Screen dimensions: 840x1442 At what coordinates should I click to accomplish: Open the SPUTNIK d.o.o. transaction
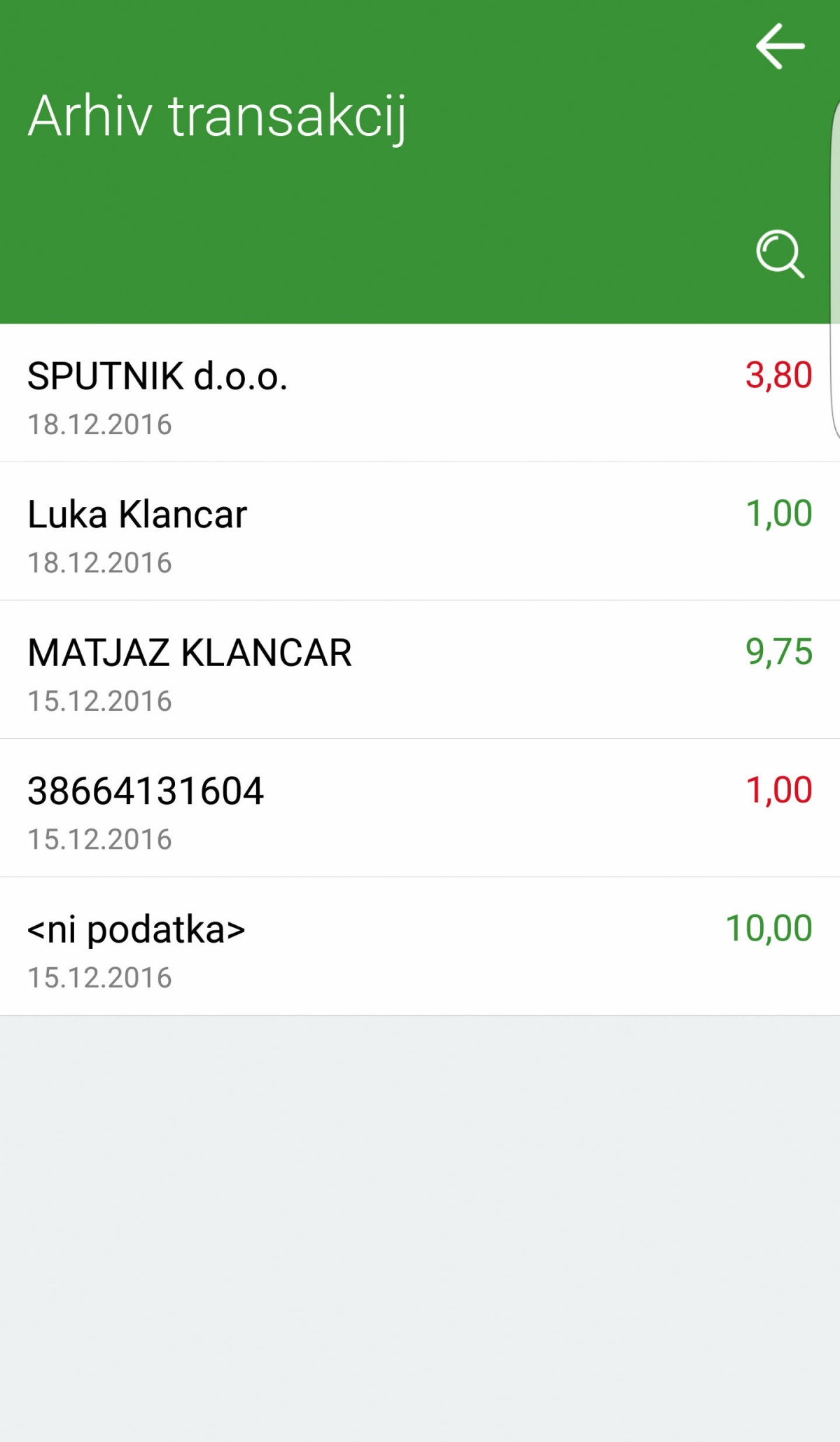420,393
